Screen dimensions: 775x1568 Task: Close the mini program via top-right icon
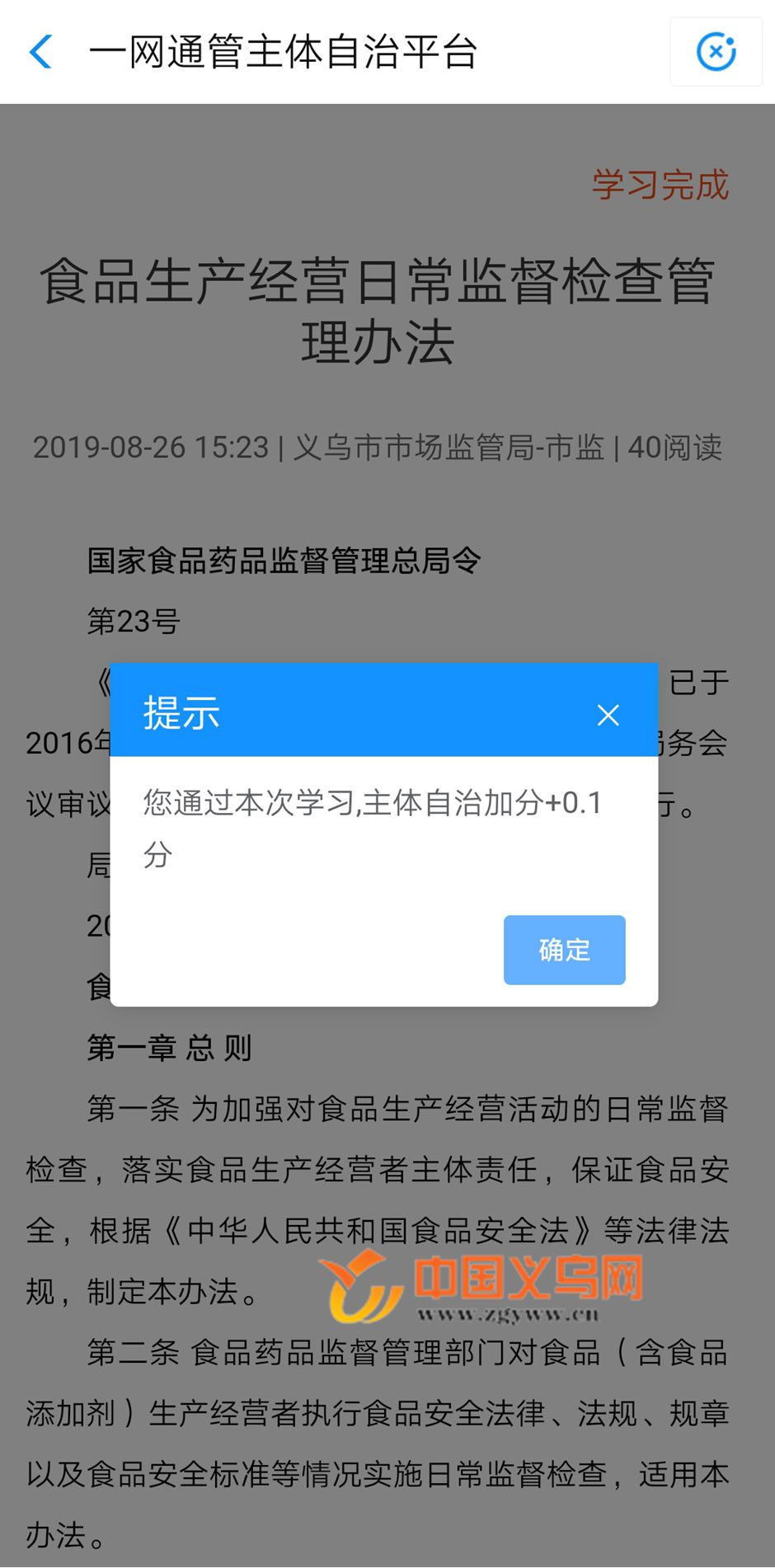pos(716,52)
